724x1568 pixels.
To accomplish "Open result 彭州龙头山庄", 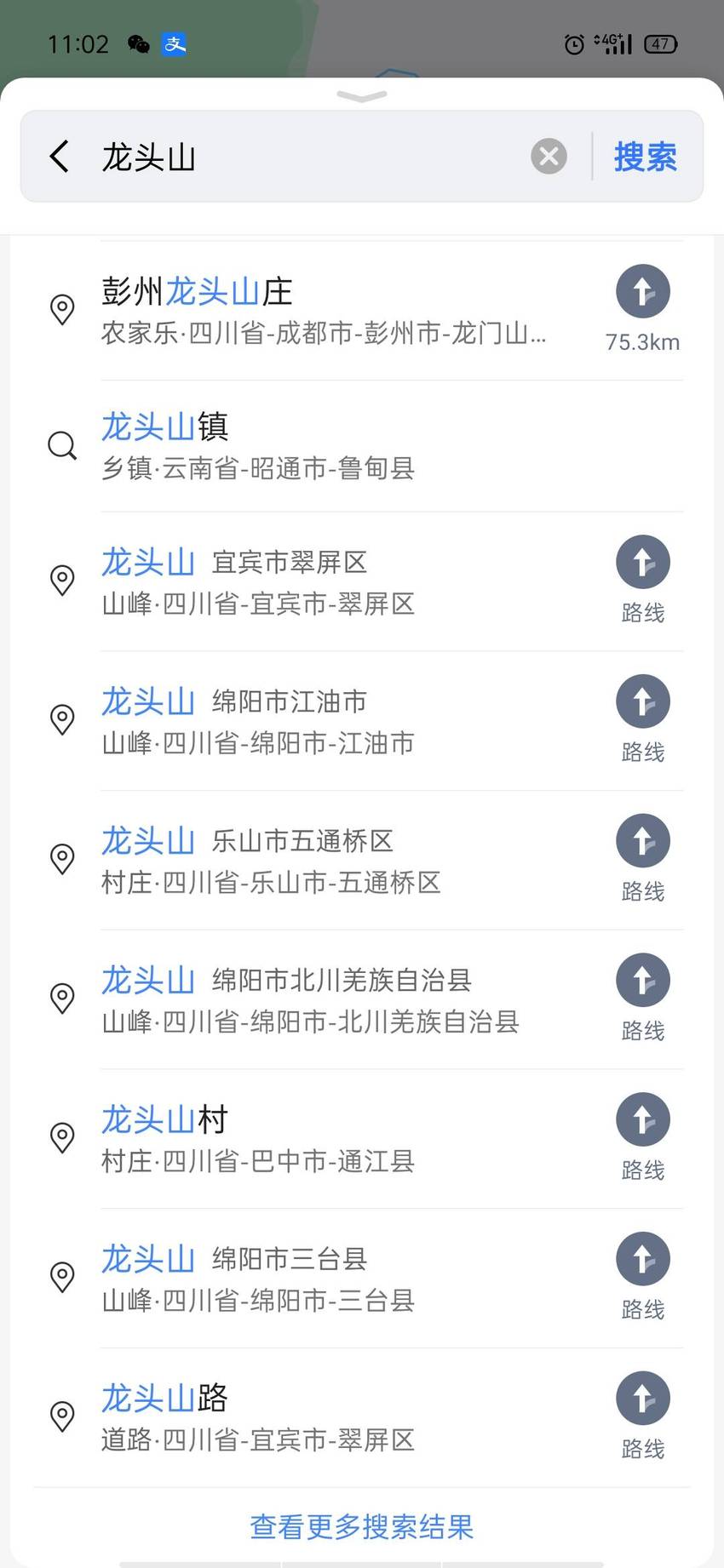I will tap(324, 310).
